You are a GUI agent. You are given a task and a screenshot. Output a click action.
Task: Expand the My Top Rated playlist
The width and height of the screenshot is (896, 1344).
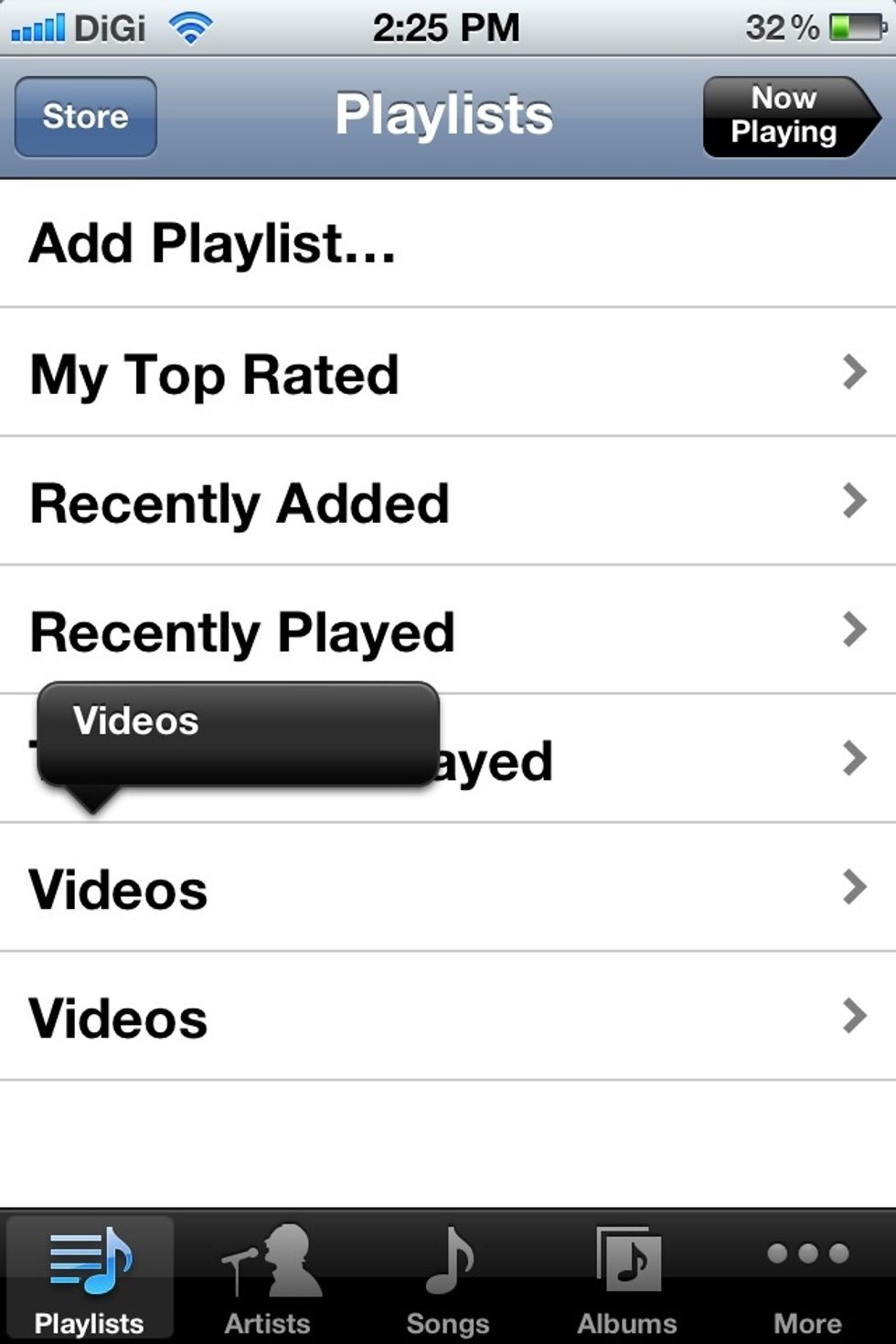point(854,372)
